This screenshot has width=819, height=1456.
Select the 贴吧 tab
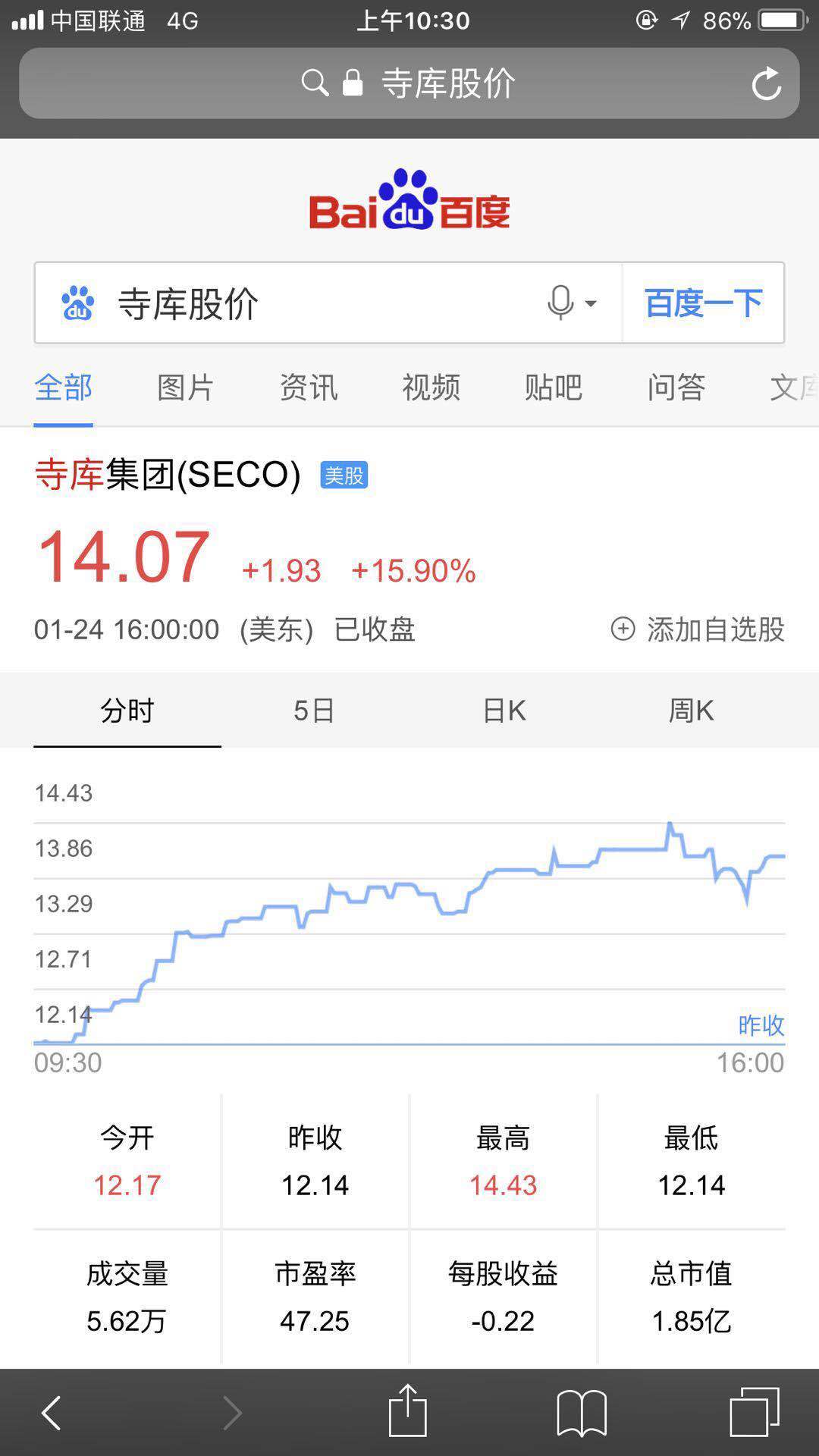point(554,388)
